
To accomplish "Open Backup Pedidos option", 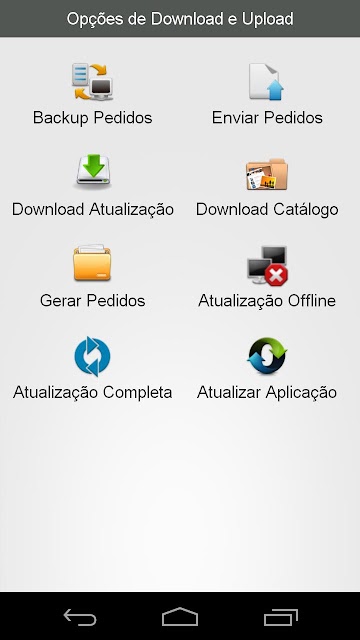I will [x=93, y=94].
